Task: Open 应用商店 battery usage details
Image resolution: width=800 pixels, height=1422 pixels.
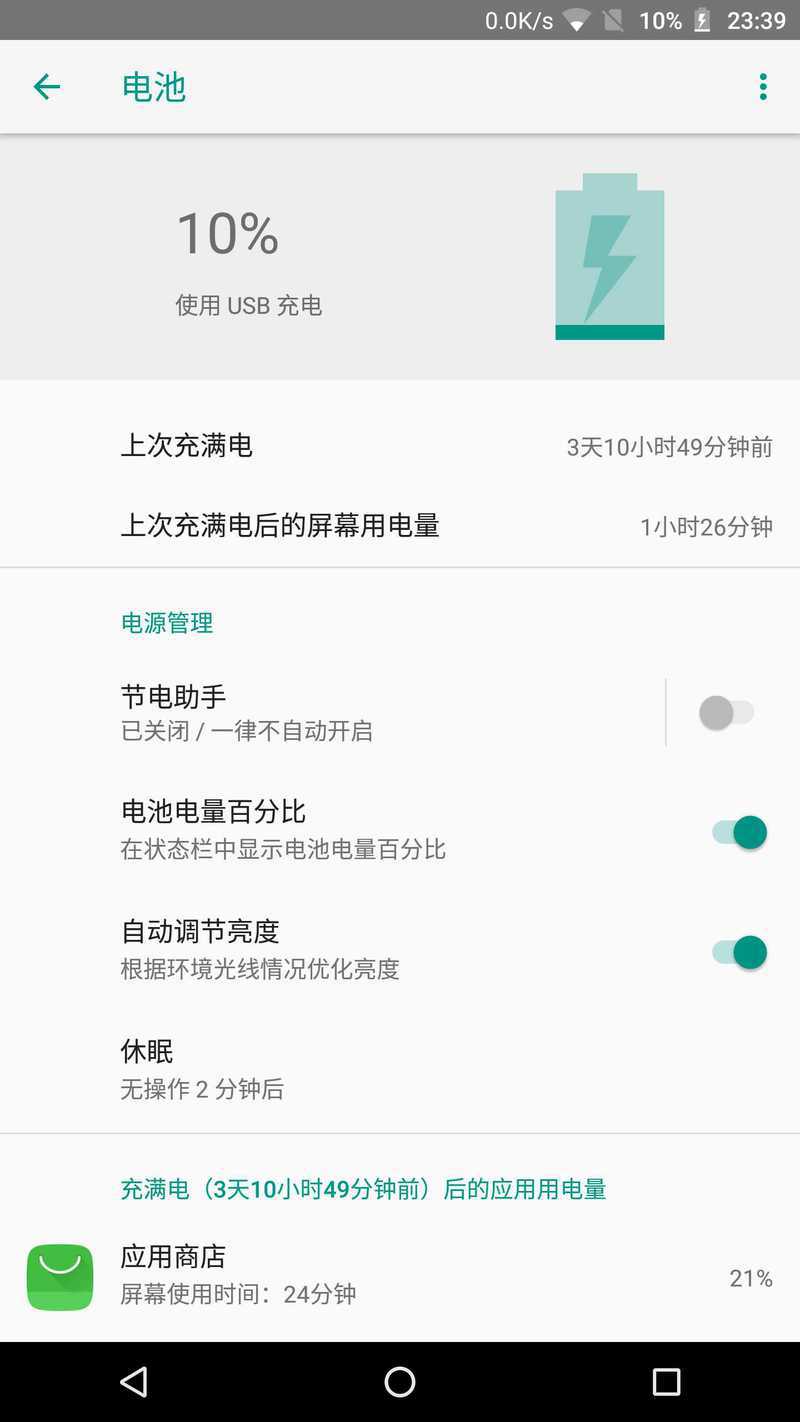Action: 400,1277
